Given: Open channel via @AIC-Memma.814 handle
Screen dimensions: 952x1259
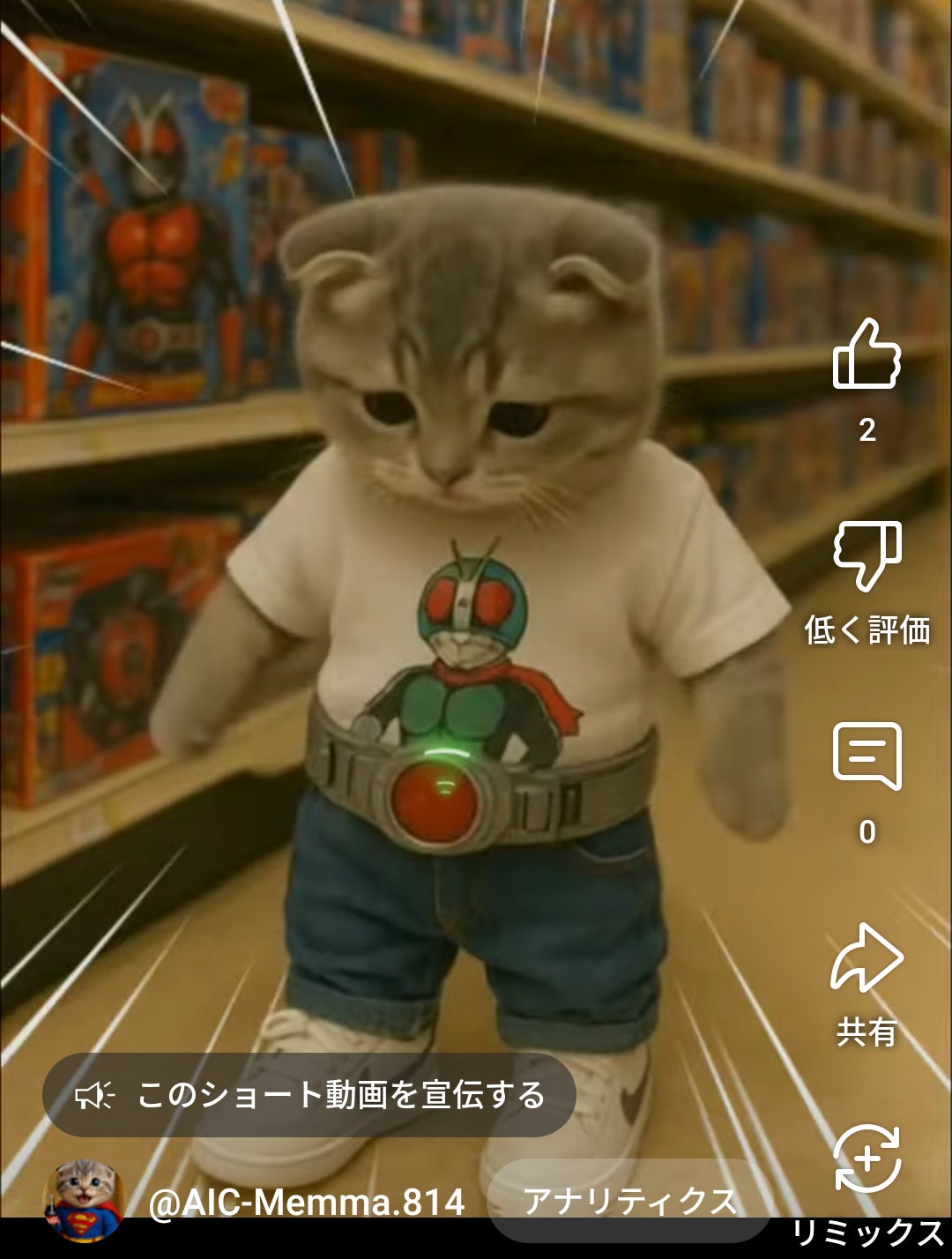Looking at the screenshot, I should (306, 1202).
